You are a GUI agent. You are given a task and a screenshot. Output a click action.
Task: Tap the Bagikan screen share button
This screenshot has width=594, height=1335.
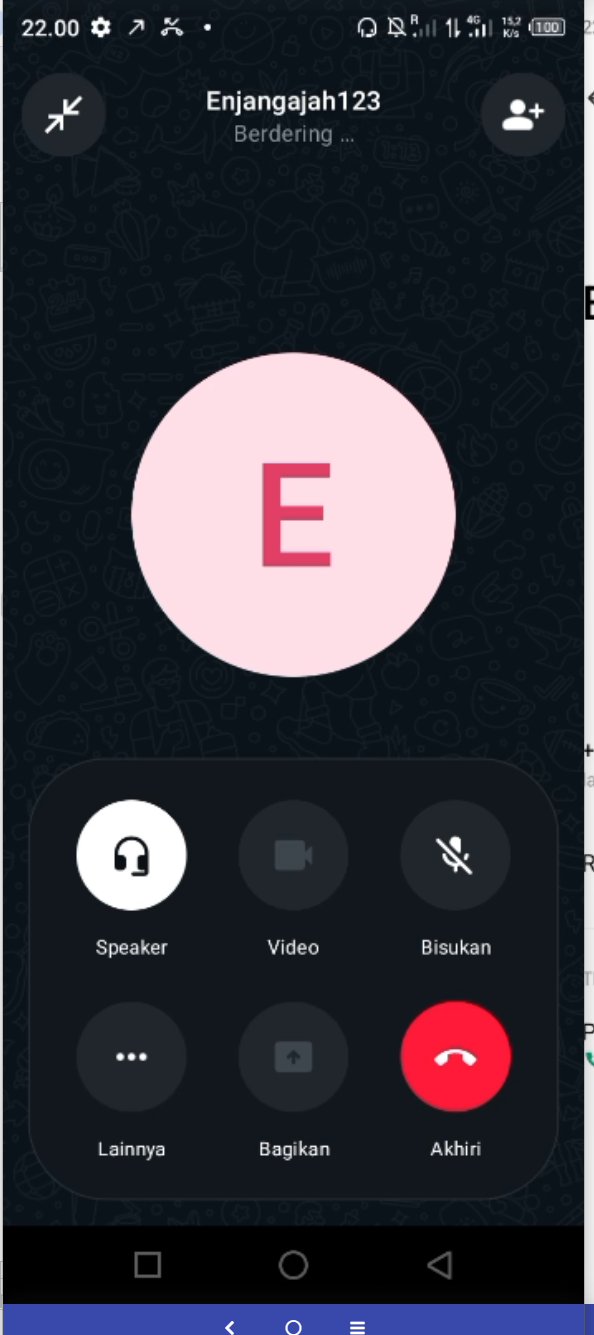pos(293,1057)
